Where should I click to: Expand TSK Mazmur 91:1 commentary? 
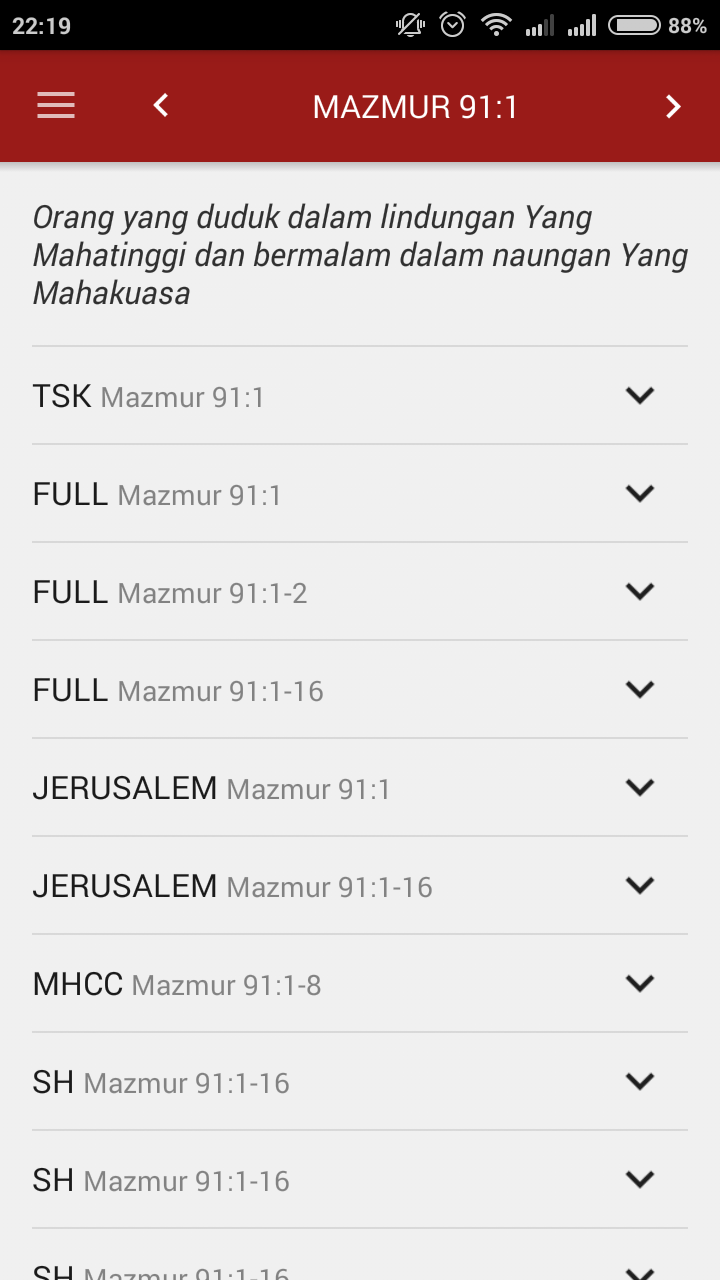point(639,396)
